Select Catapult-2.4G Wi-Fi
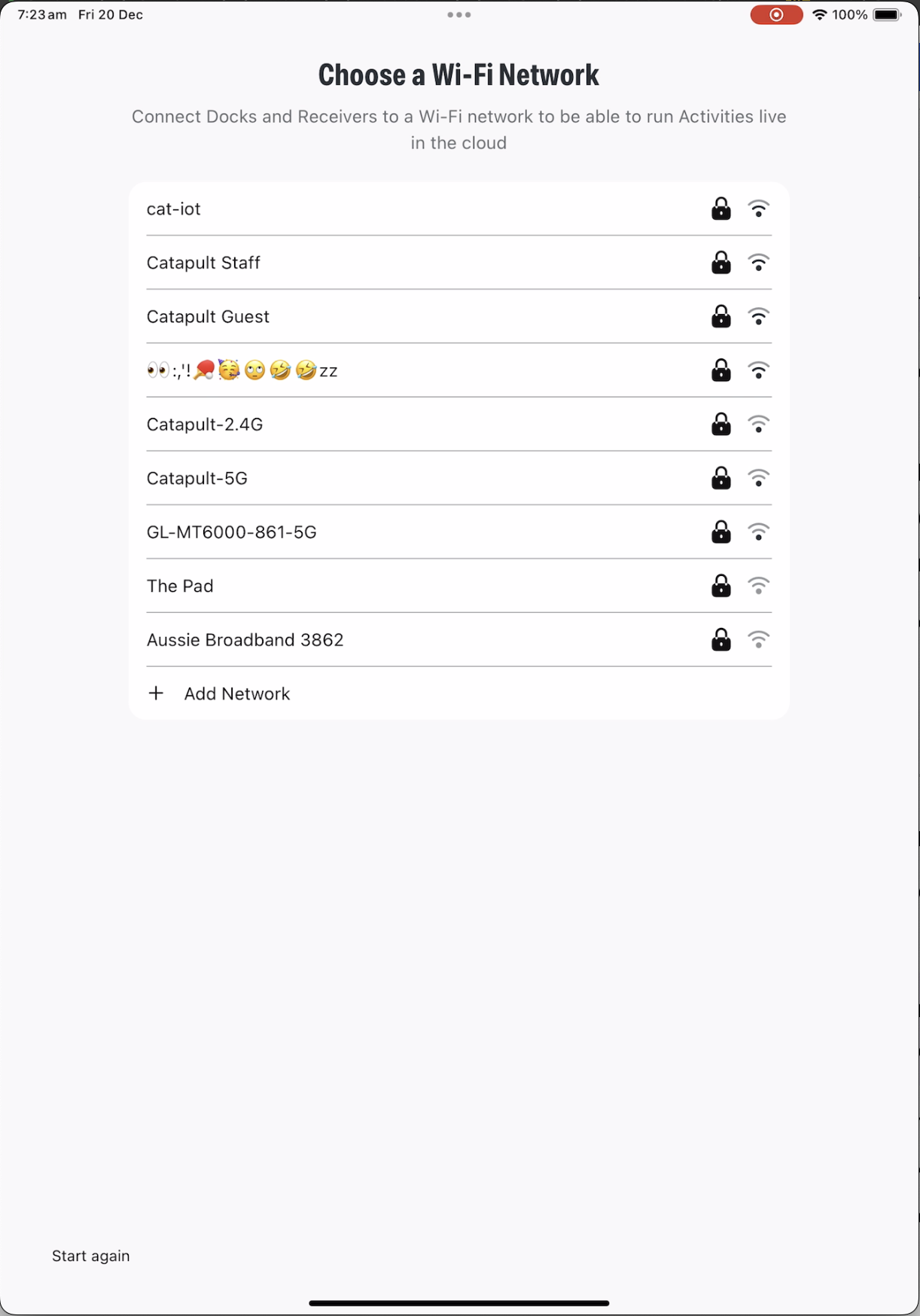 205,425
